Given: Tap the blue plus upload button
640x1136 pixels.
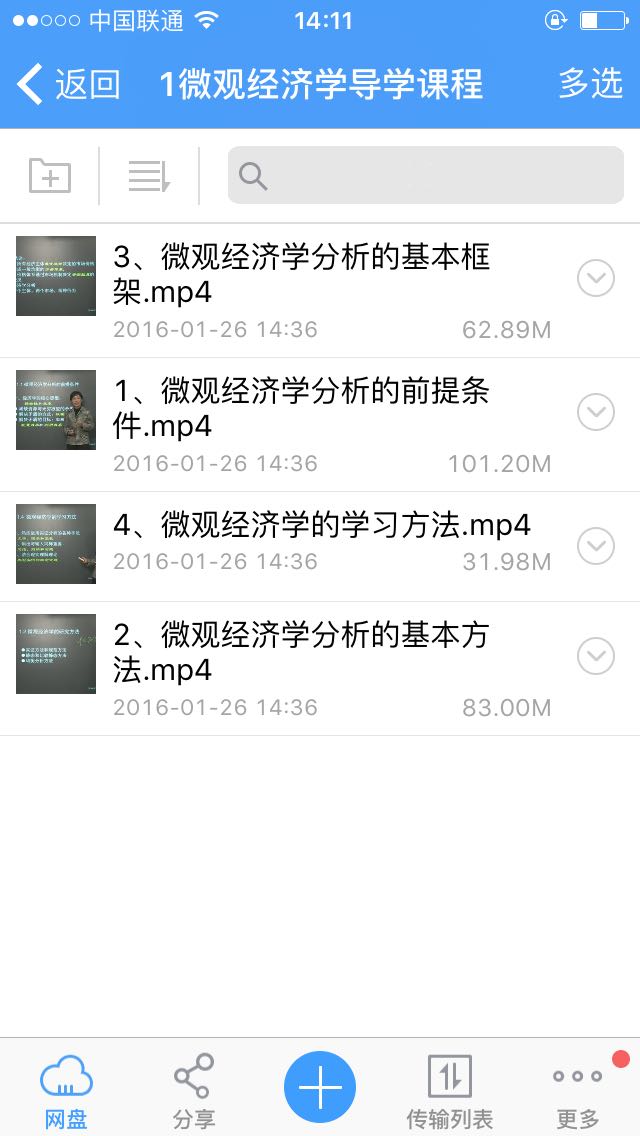Looking at the screenshot, I should click(x=320, y=1087).
